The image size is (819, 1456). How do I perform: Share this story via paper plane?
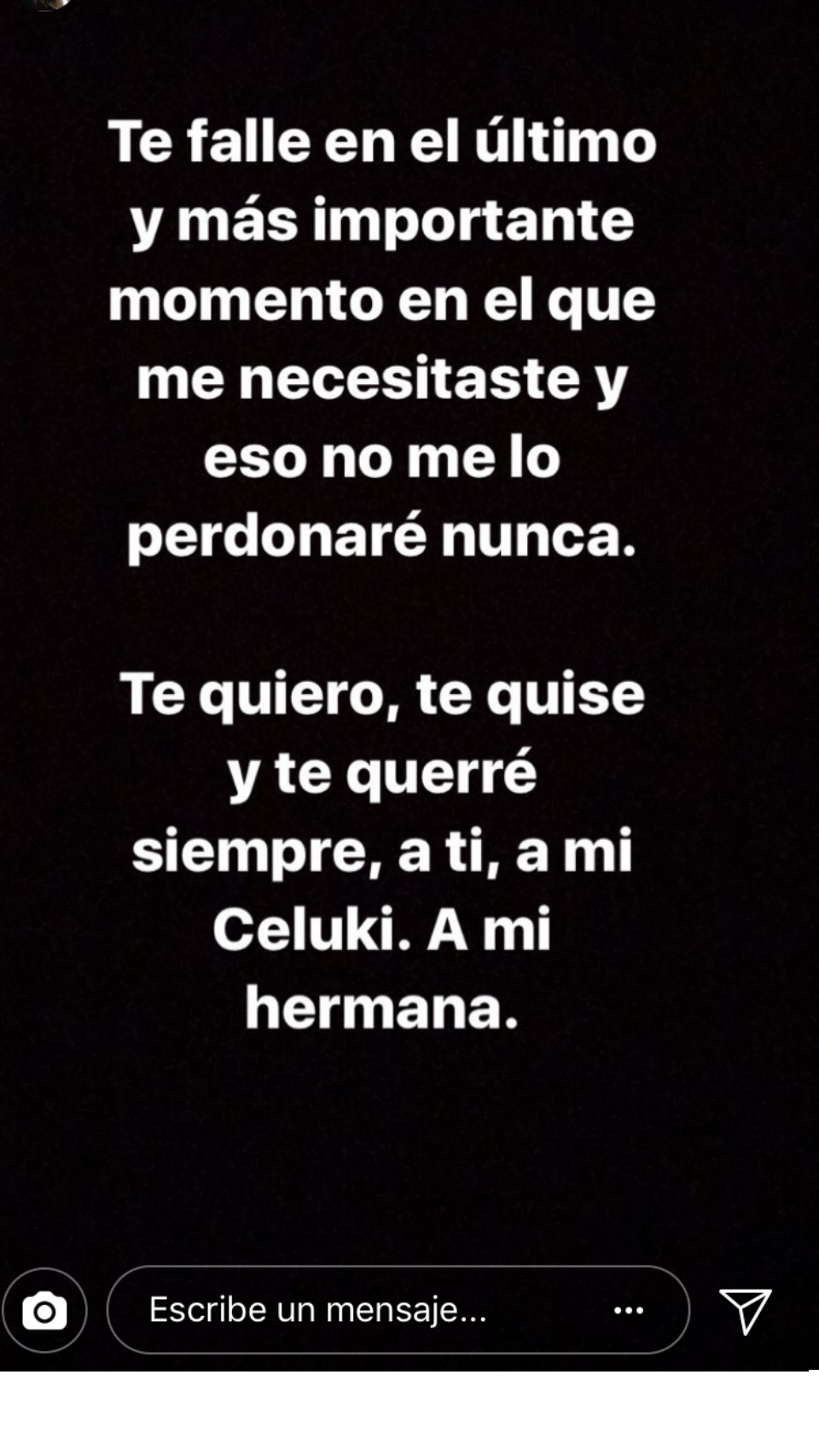[x=745, y=1310]
